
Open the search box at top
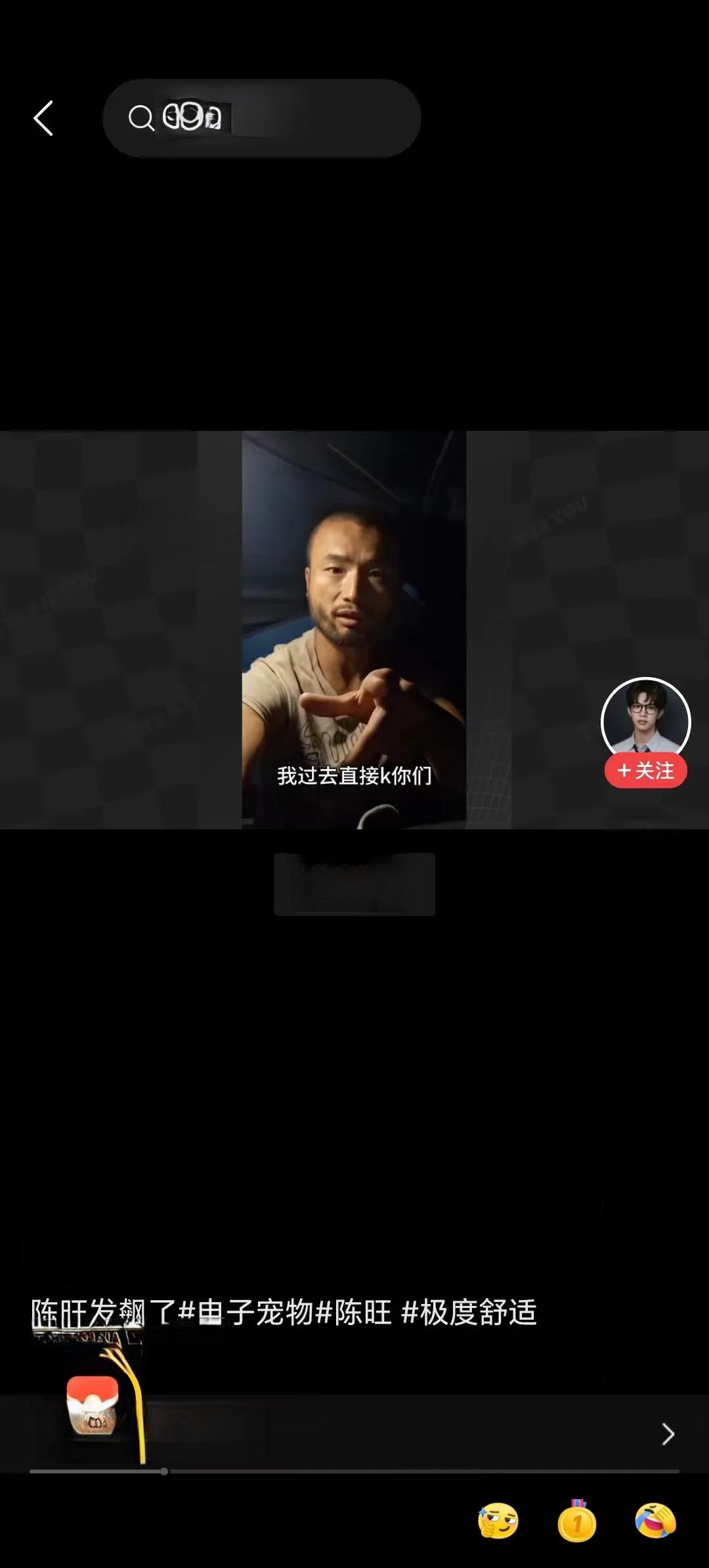pos(261,118)
